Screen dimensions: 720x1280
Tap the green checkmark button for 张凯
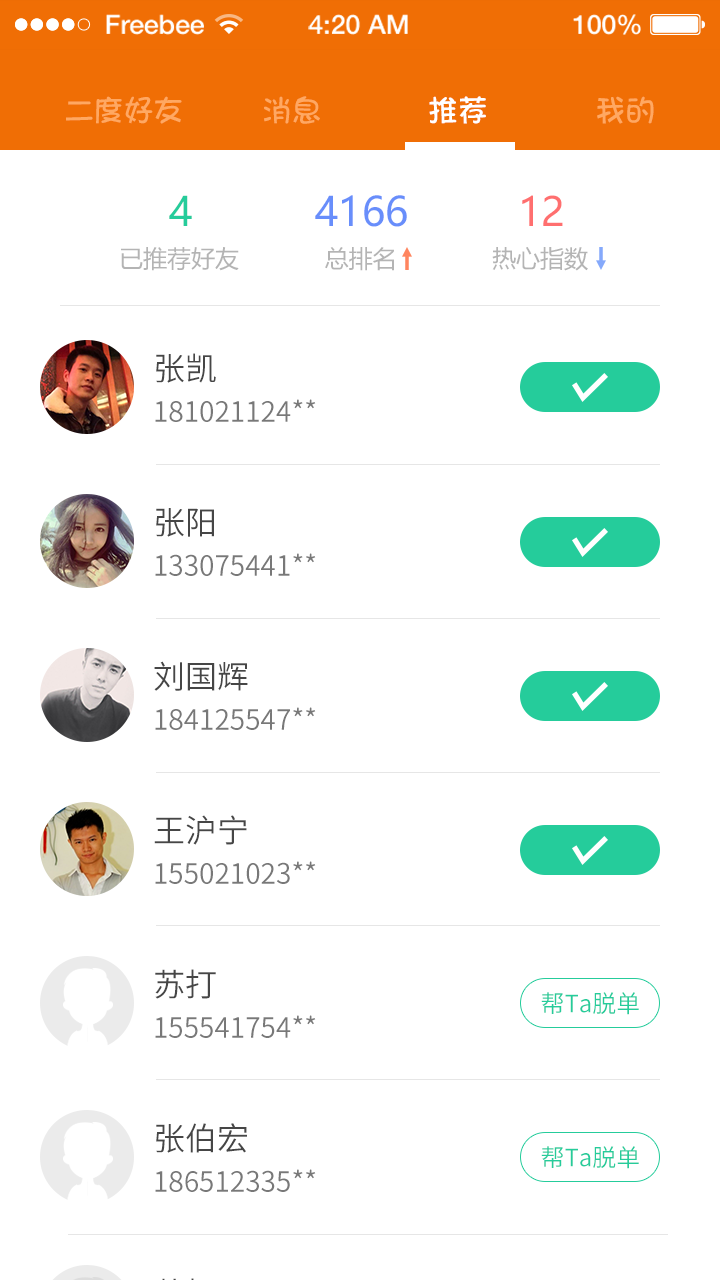click(589, 387)
